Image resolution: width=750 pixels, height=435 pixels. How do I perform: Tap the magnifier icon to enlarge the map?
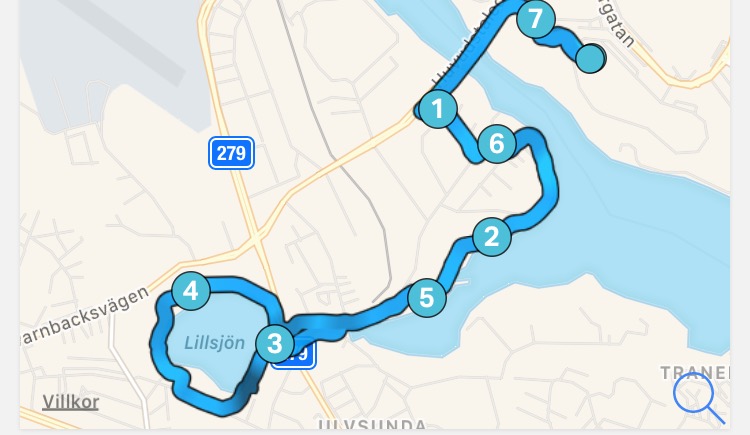click(x=698, y=396)
